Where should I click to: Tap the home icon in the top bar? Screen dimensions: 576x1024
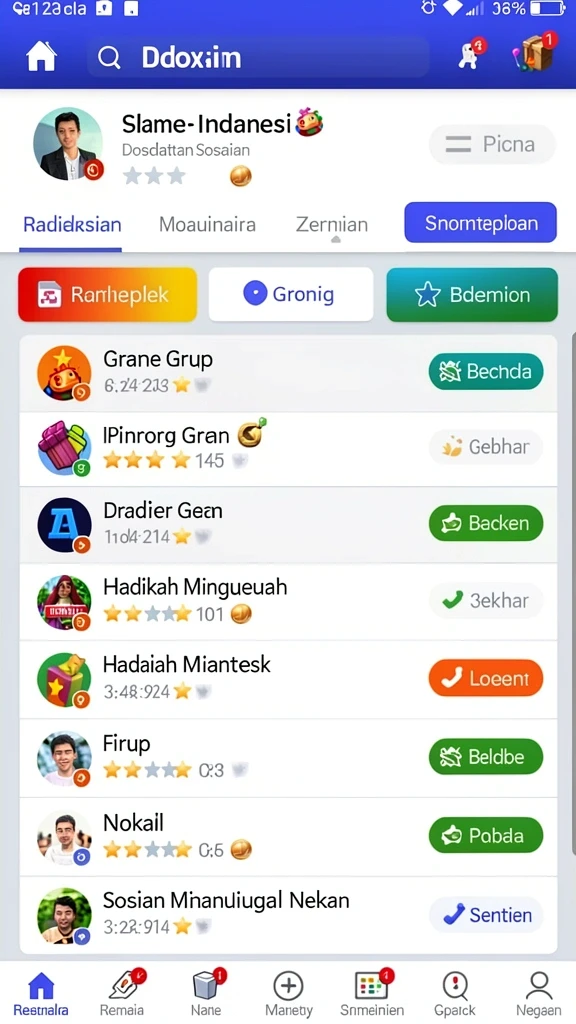[x=41, y=57]
